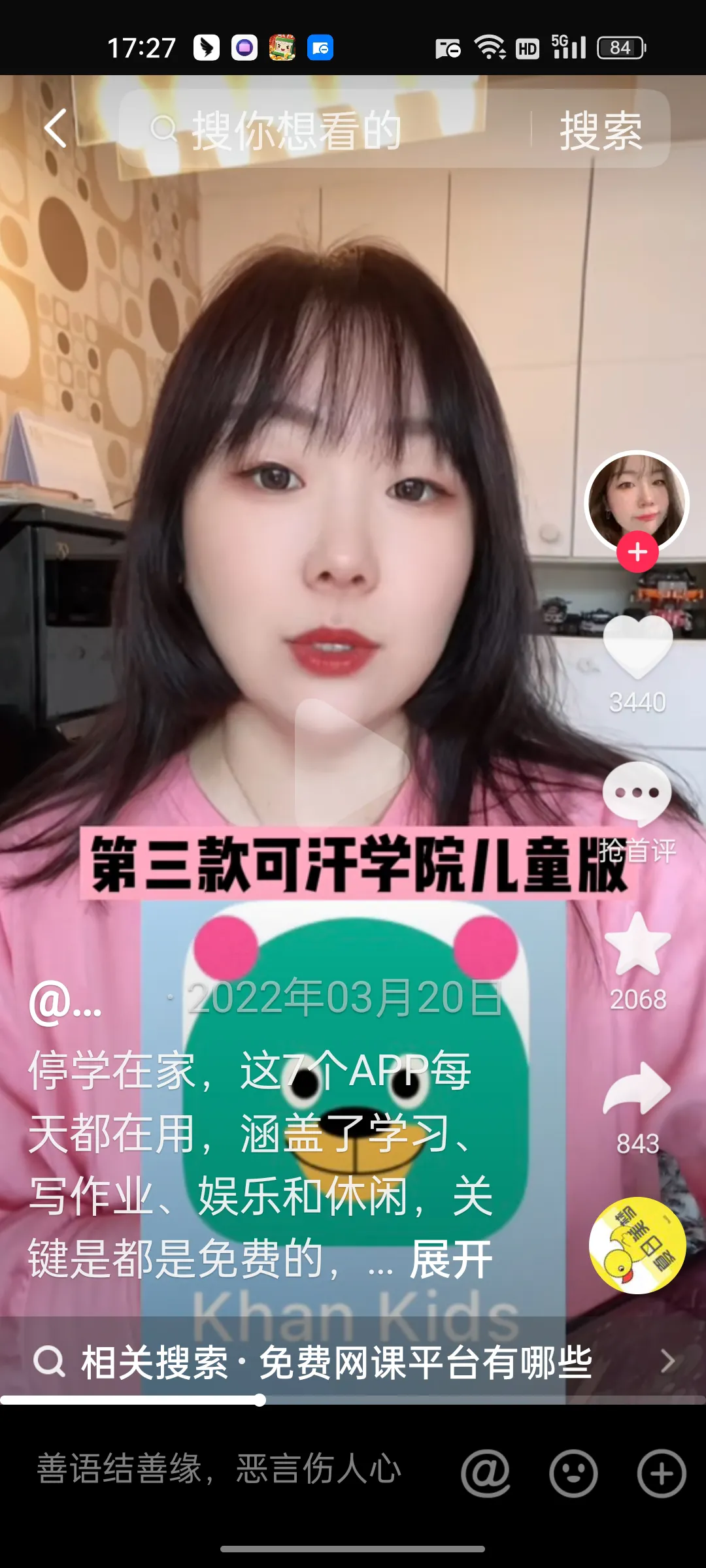Expand the caption with 展开
This screenshot has width=706, height=1568.
click(x=451, y=1260)
